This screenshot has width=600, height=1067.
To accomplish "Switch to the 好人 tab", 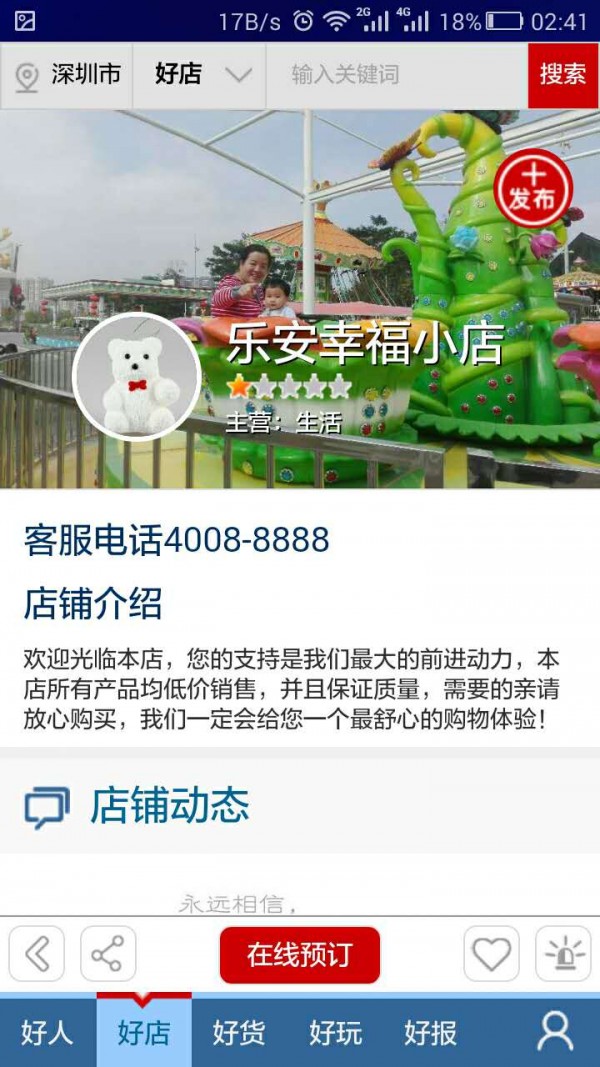I will [47, 1032].
